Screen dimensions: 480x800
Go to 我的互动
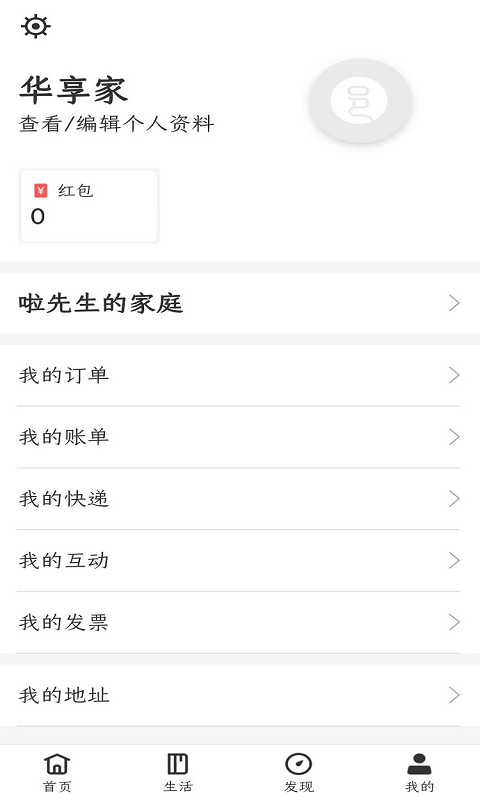point(240,561)
